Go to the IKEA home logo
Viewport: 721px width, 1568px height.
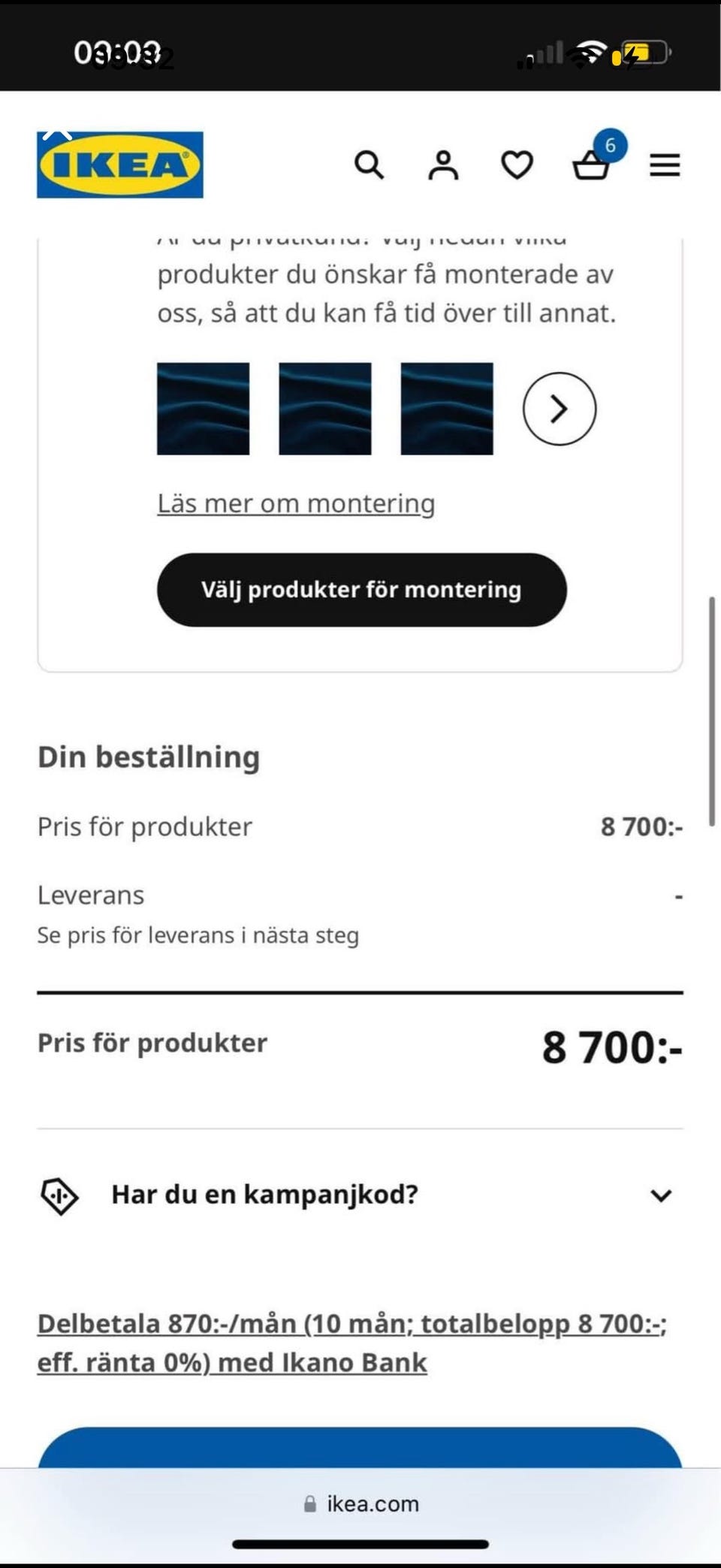pyautogui.click(x=120, y=165)
